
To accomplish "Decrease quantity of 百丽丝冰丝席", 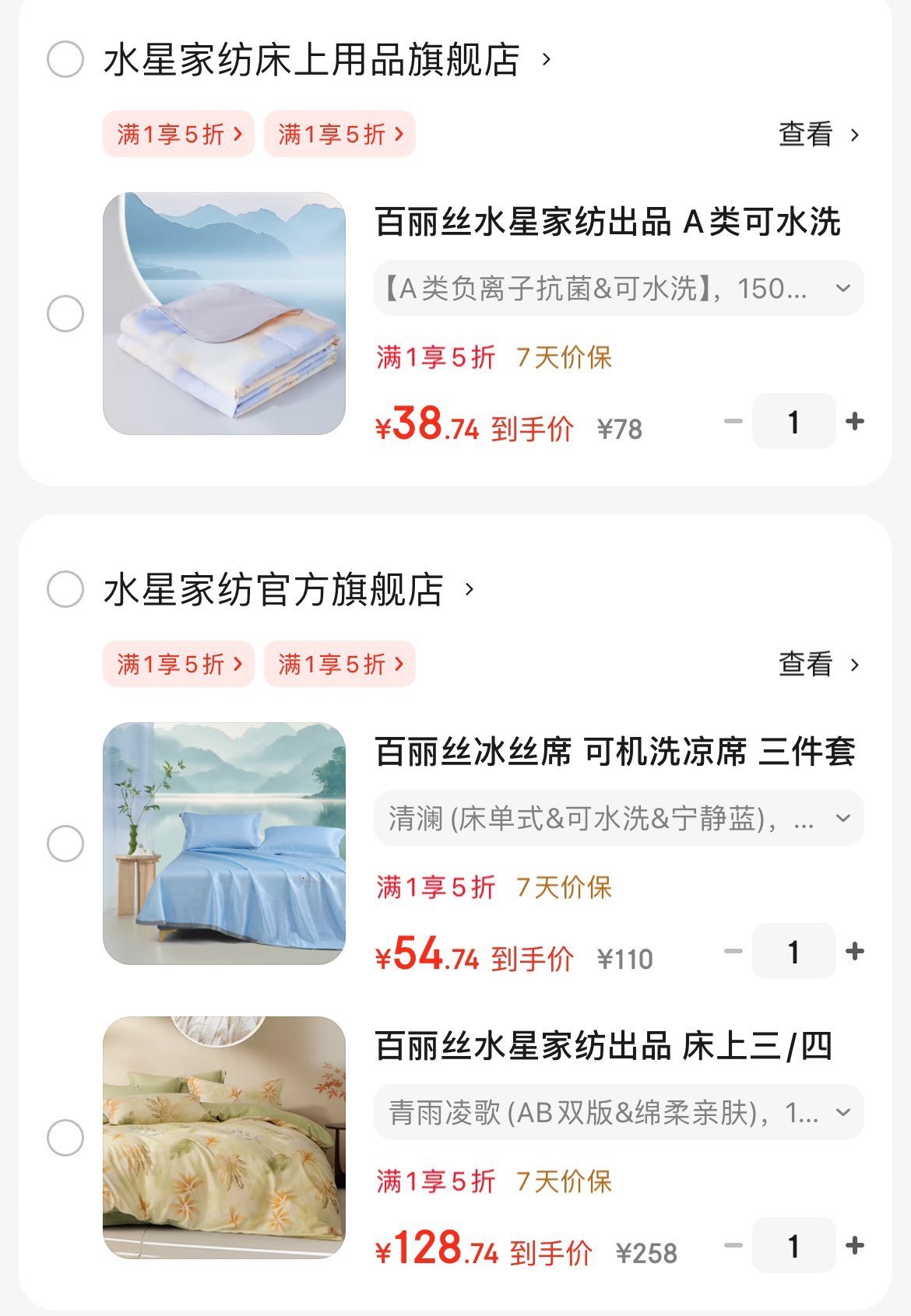I will [731, 949].
